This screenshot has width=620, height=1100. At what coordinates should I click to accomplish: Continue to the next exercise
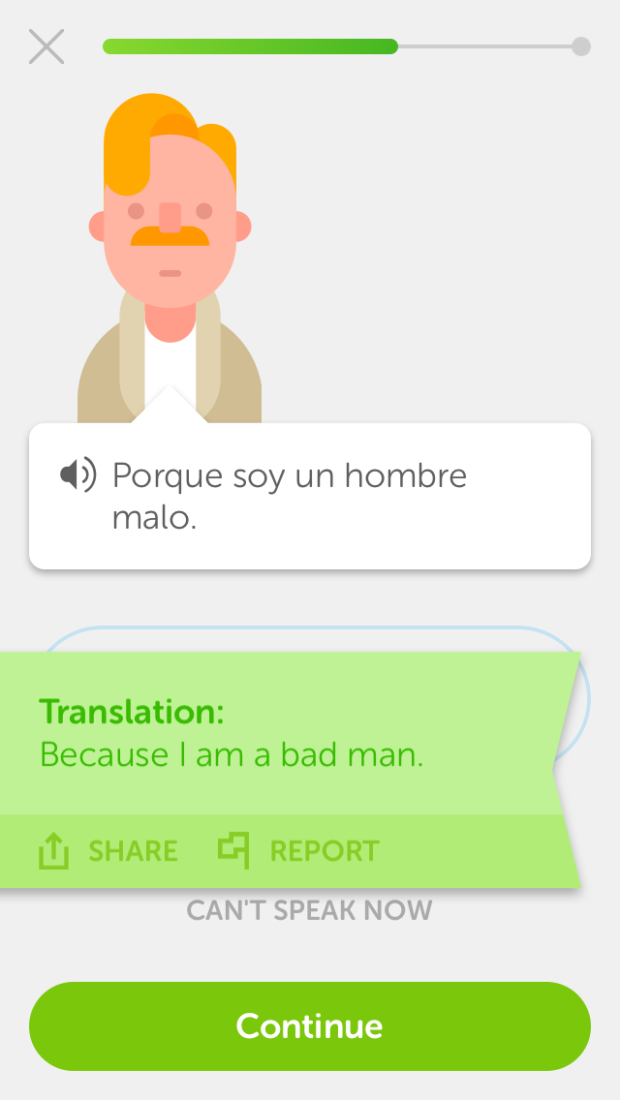click(310, 1026)
